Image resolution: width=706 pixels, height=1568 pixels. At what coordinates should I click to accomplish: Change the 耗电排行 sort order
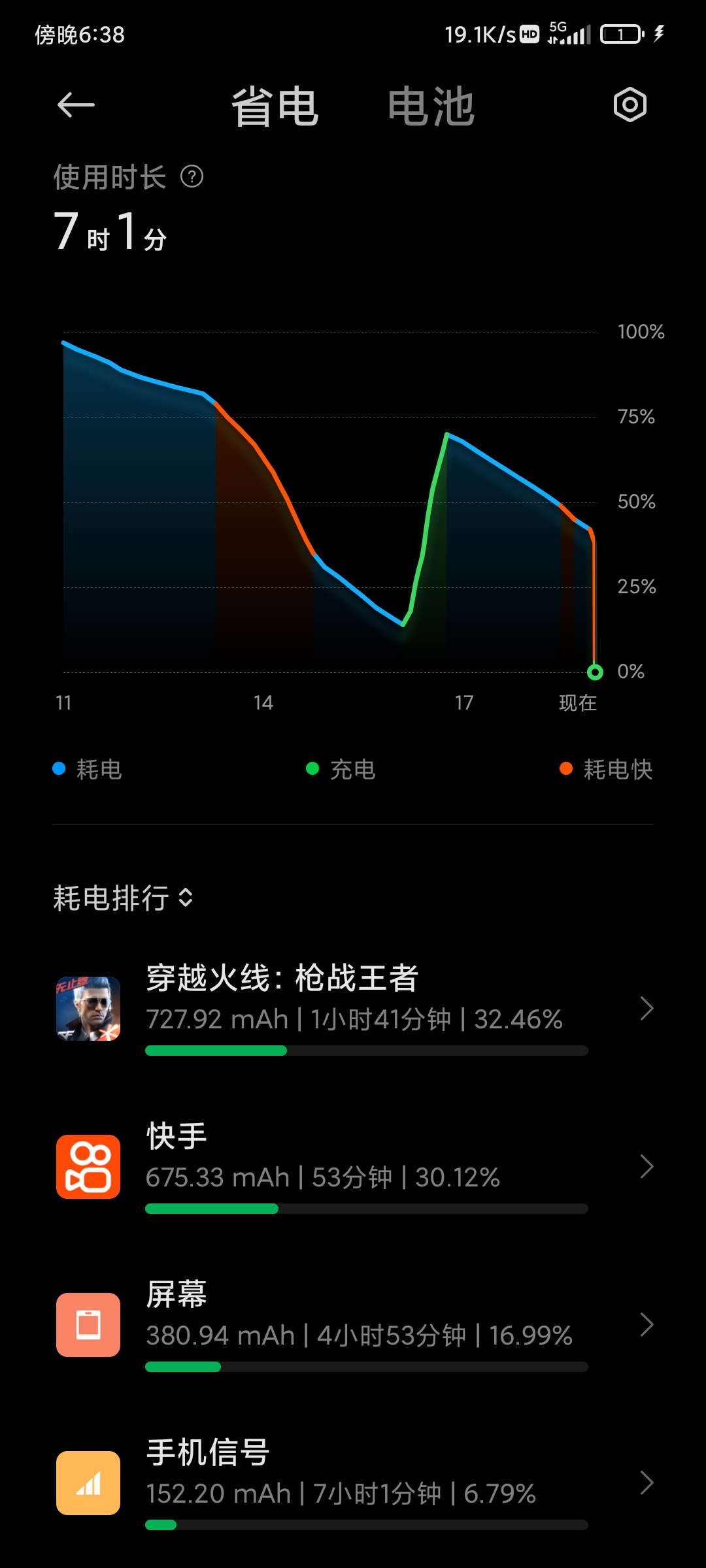[123, 898]
